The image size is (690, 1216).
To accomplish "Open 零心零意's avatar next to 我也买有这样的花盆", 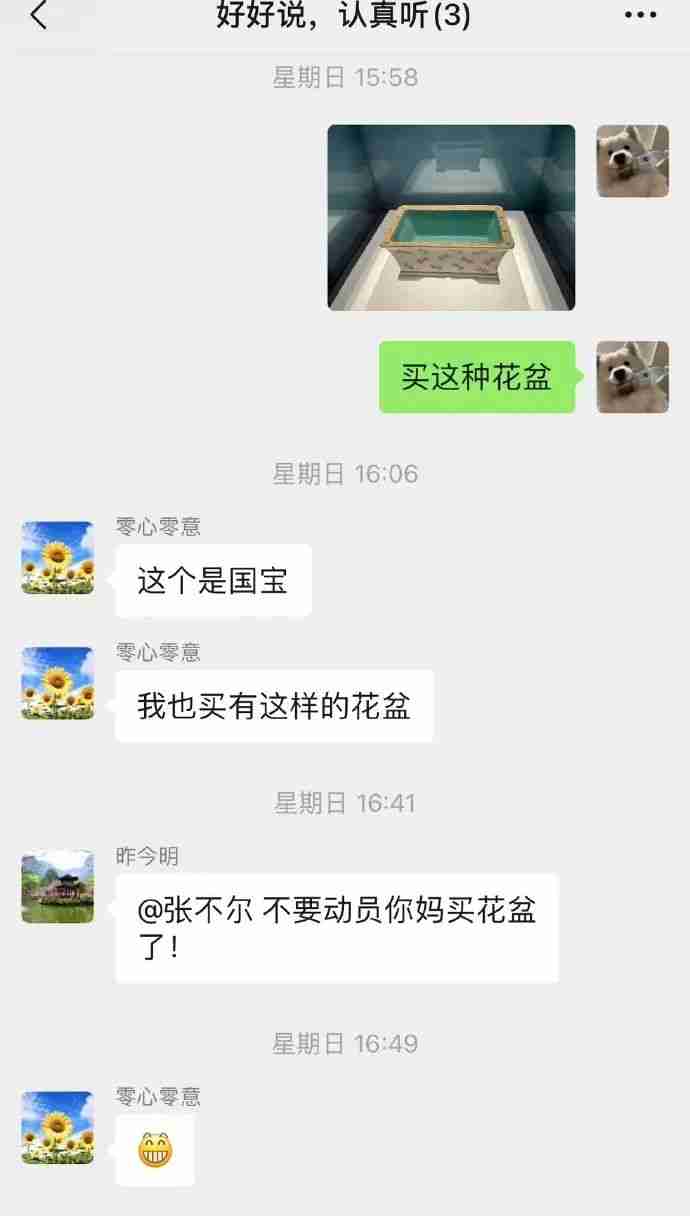I will click(58, 683).
